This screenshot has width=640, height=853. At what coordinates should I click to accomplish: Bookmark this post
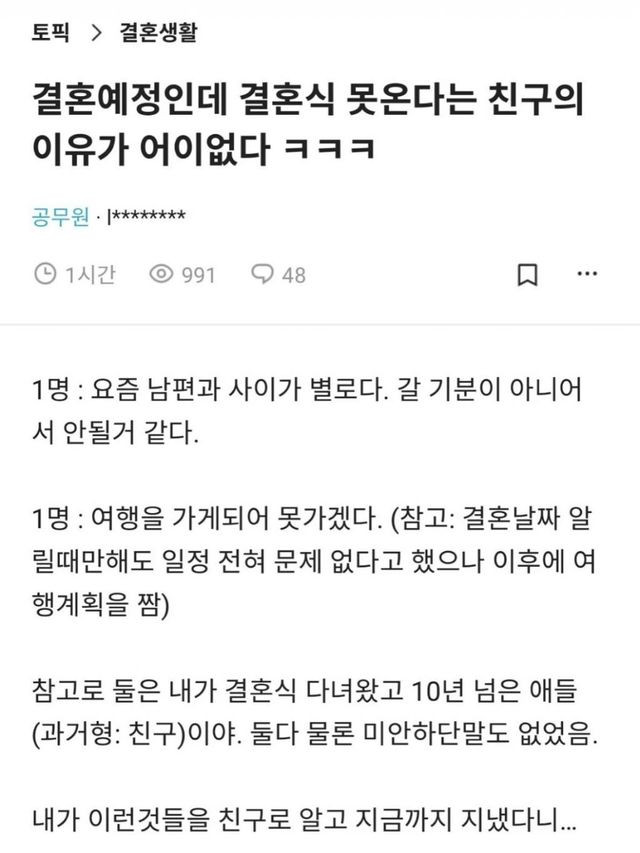coord(529,273)
